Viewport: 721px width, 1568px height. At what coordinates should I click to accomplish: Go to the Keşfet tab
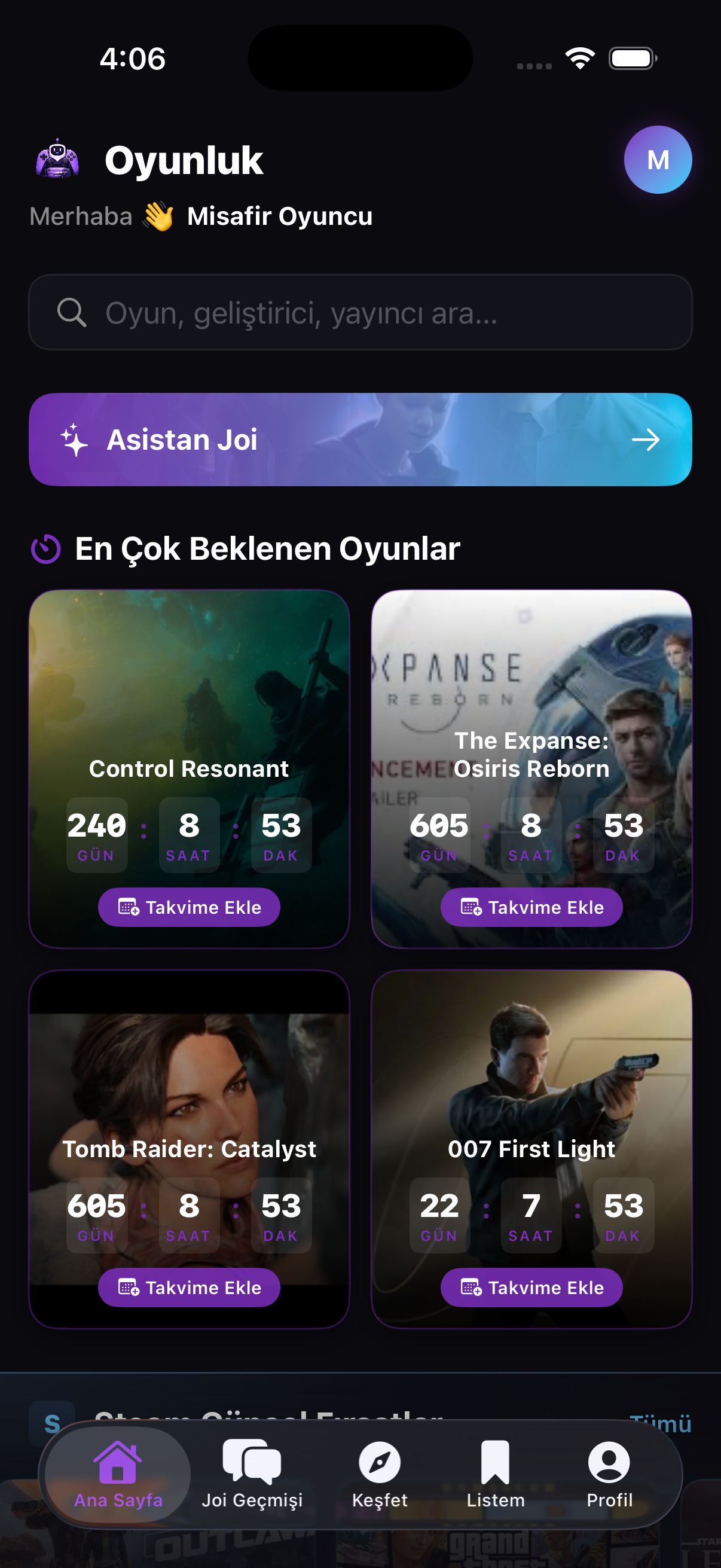[380, 1474]
